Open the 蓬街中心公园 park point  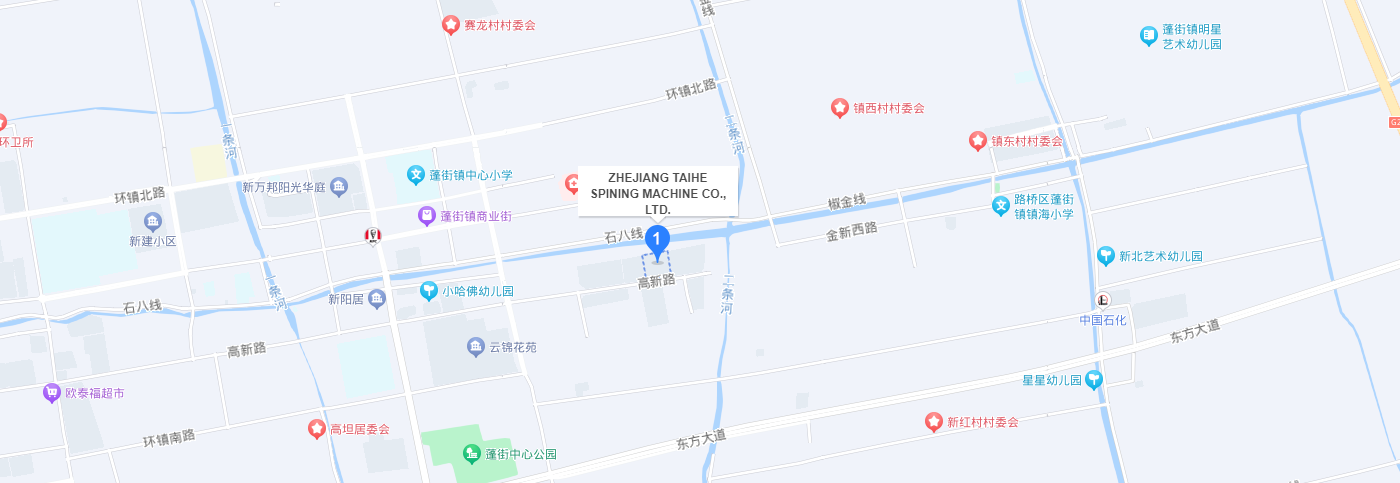click(472, 454)
